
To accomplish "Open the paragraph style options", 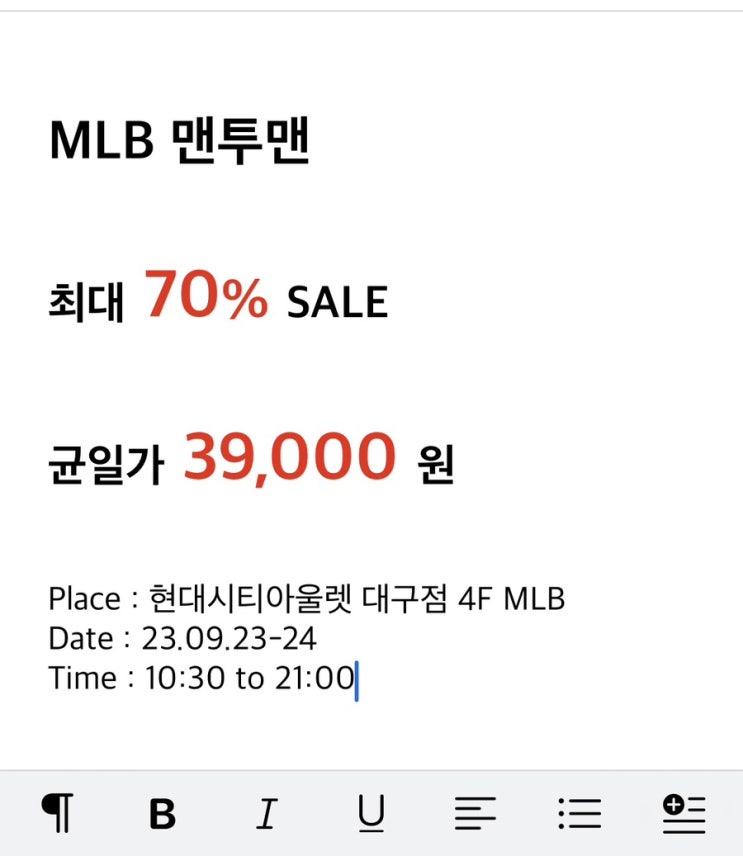I will [58, 813].
